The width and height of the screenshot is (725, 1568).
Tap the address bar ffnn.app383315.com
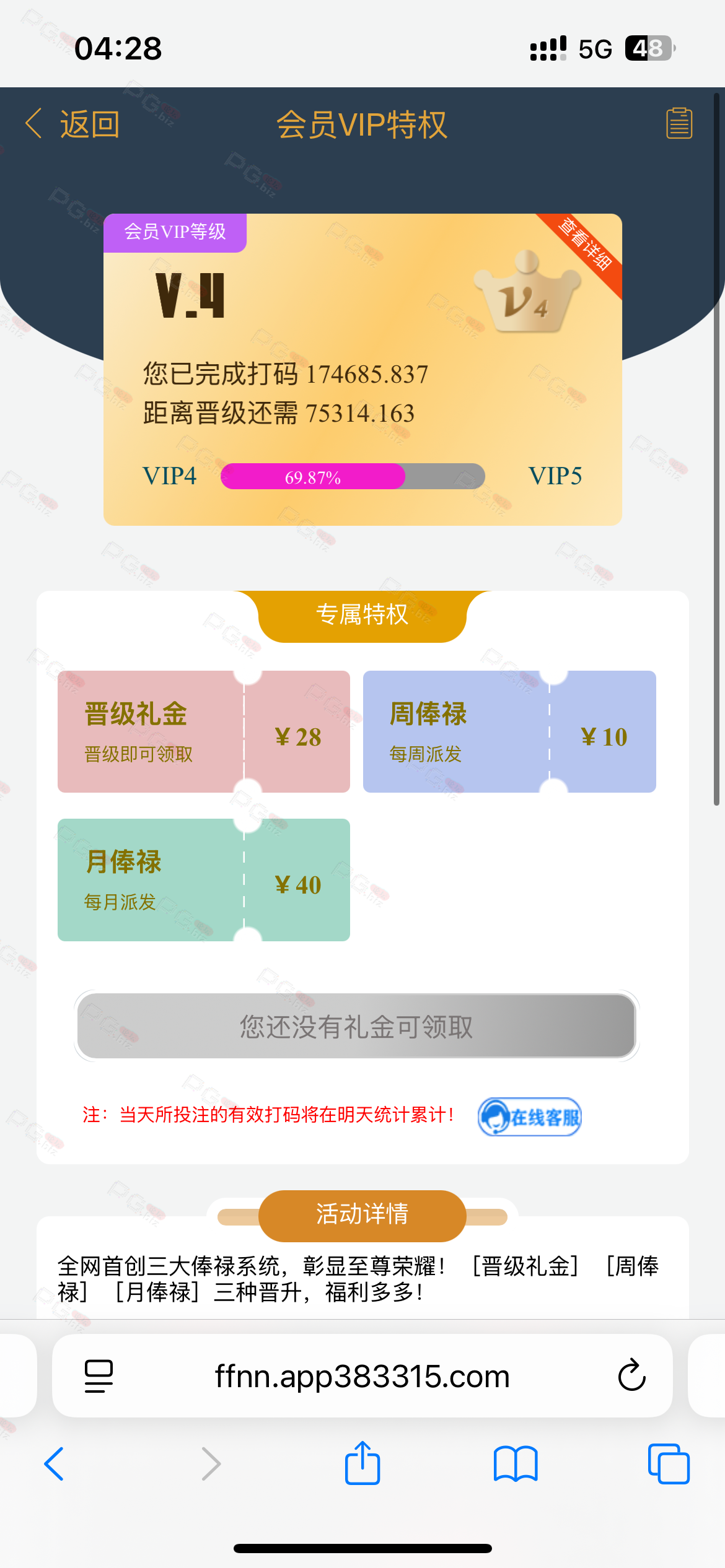click(362, 1376)
